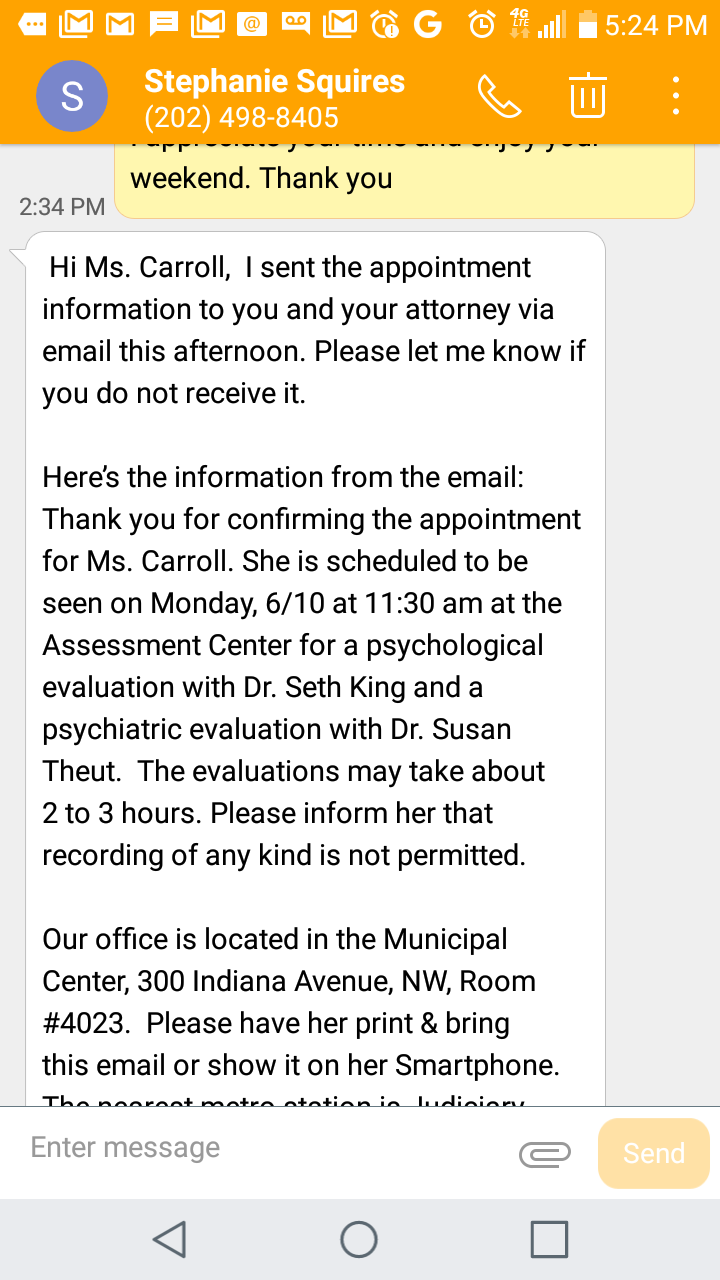This screenshot has height=1280, width=720.
Task: Tap the Send button
Action: click(x=654, y=1153)
